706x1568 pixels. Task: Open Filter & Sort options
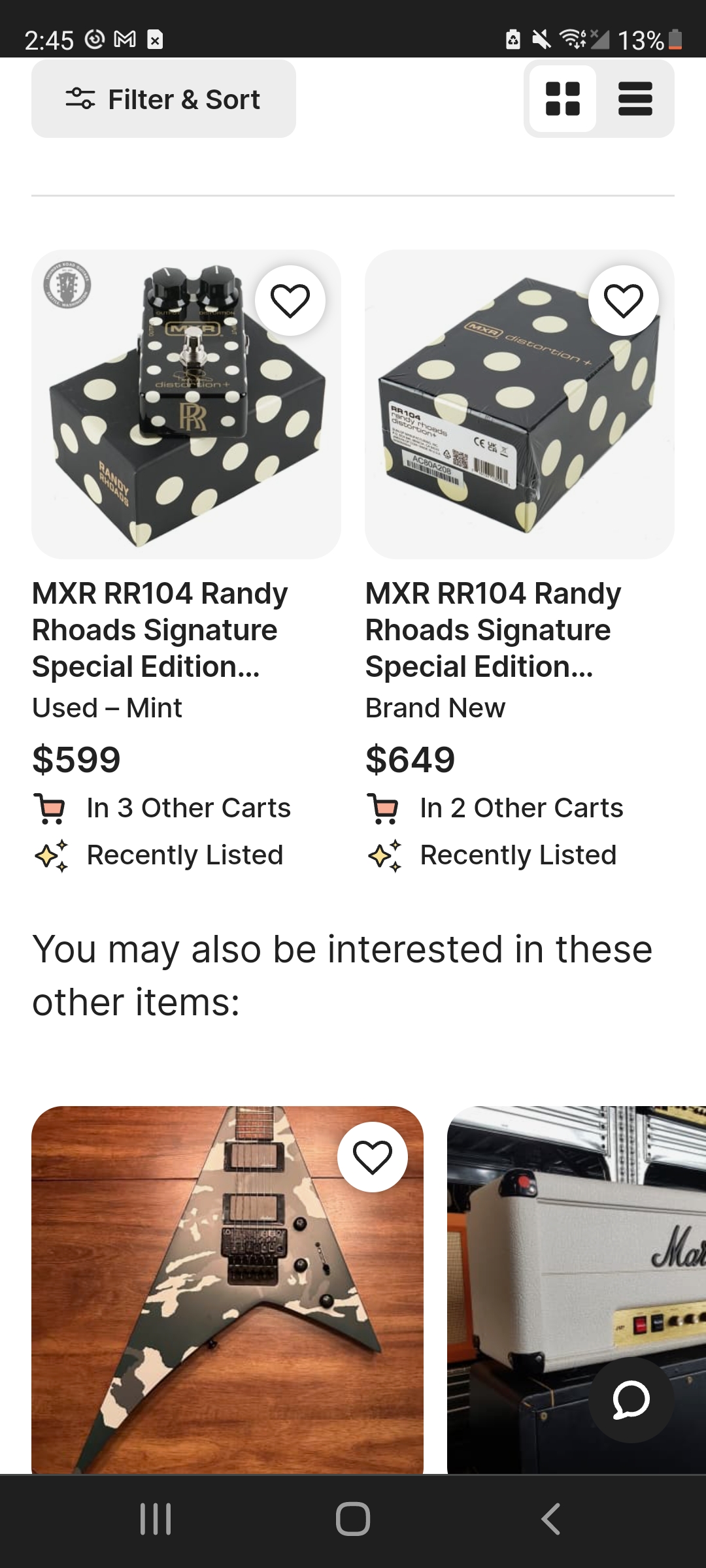pos(163,99)
